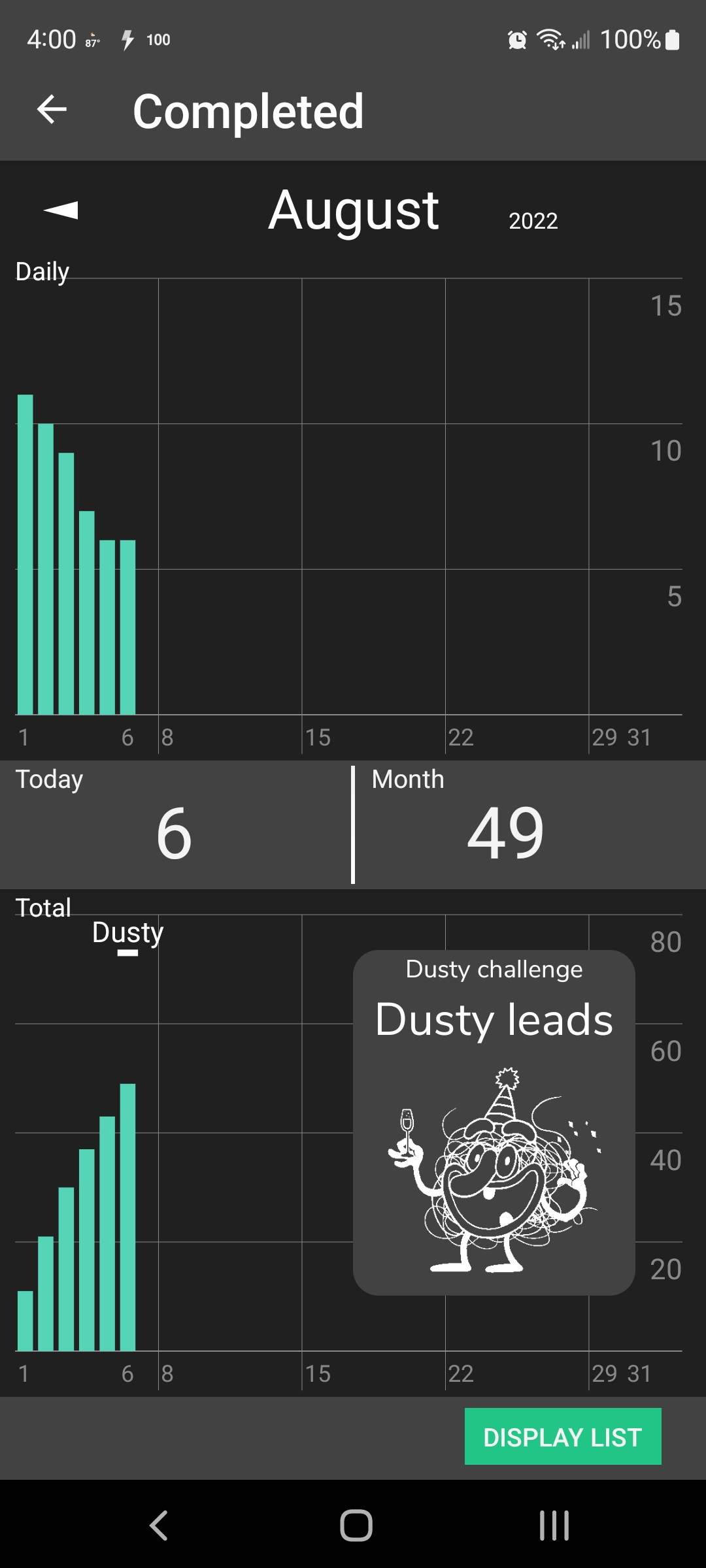
Task: Tap the Display List button
Action: tap(562, 1437)
